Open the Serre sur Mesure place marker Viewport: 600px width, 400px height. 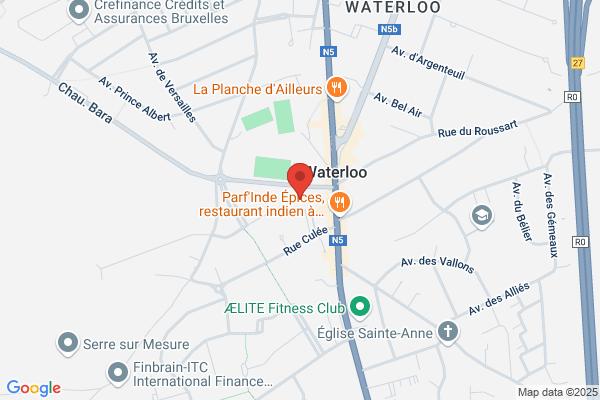coord(68,343)
